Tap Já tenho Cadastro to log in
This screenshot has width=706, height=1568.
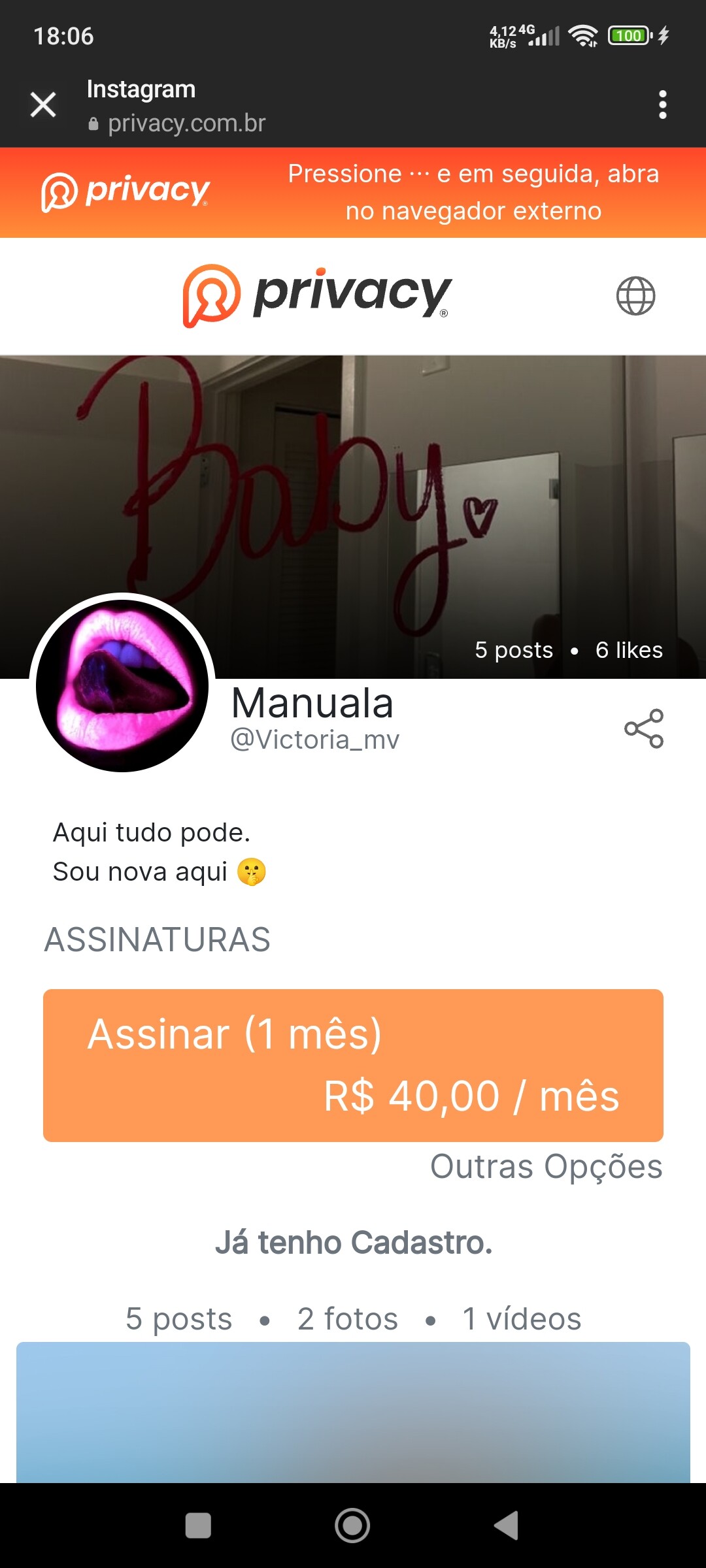click(353, 1243)
